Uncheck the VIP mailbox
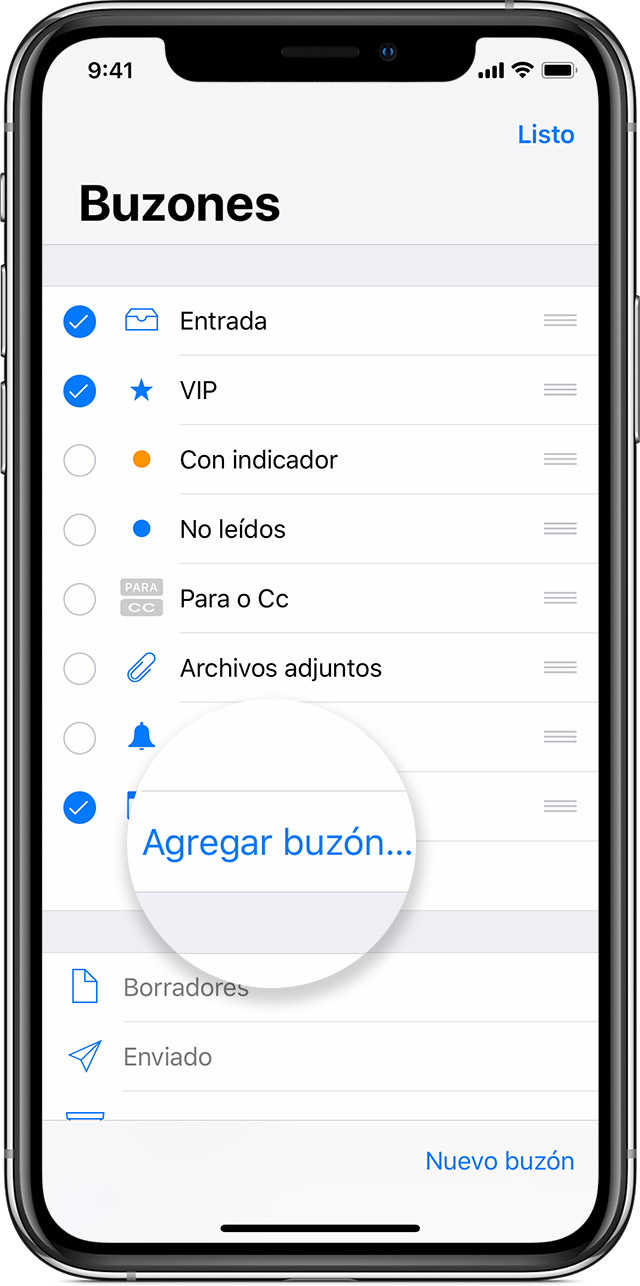The width and height of the screenshot is (640, 1286). [x=80, y=391]
